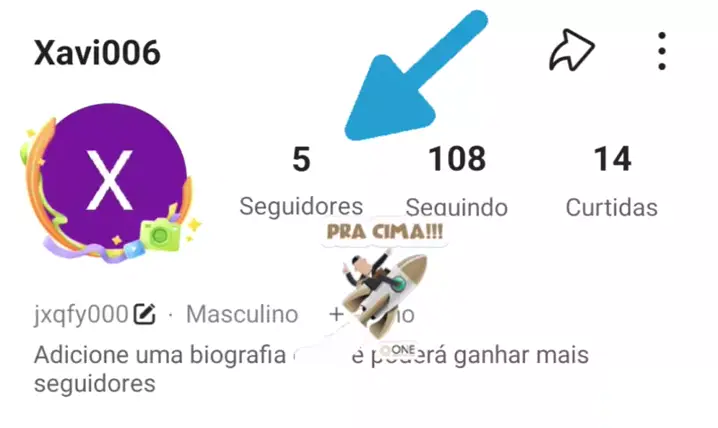Edit the jxqfy000 user ID

pos(145,315)
